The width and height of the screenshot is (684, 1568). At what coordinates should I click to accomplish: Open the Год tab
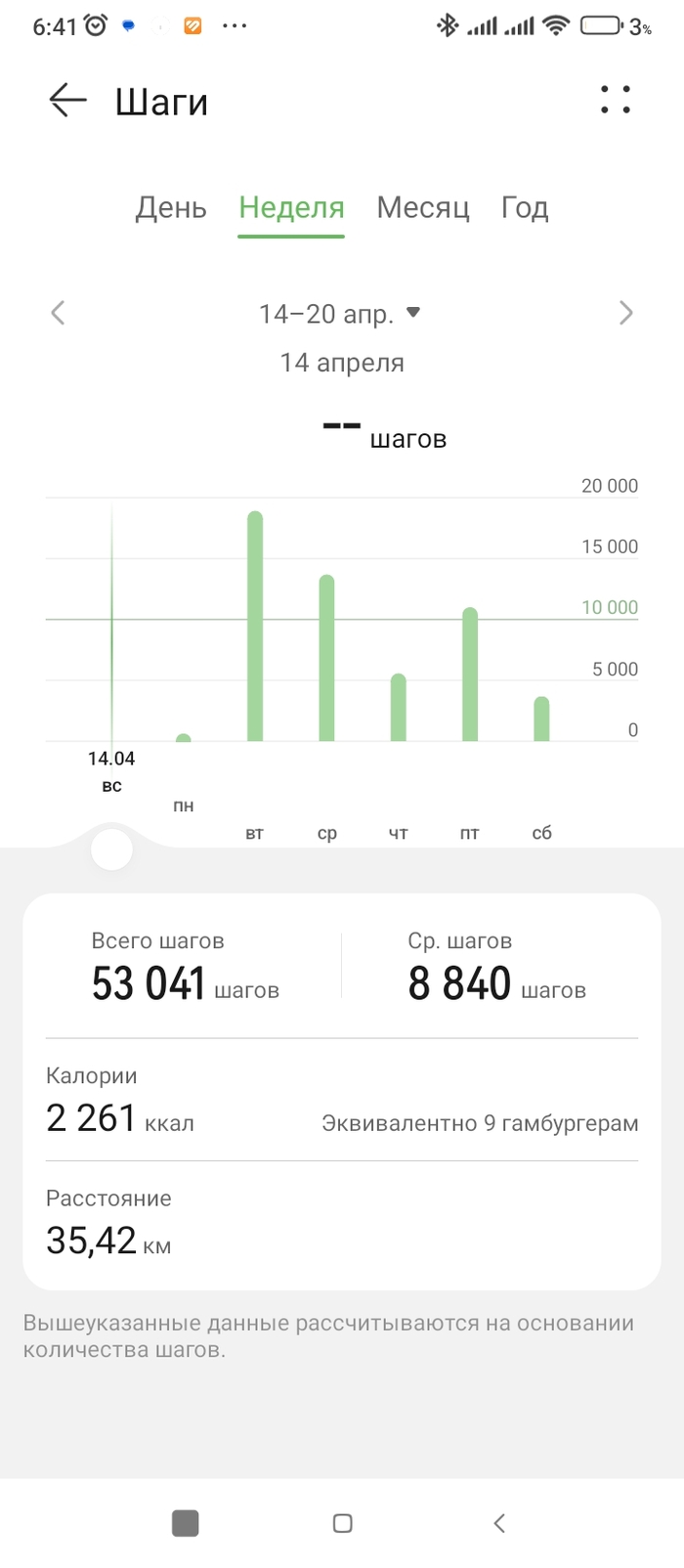(x=525, y=207)
